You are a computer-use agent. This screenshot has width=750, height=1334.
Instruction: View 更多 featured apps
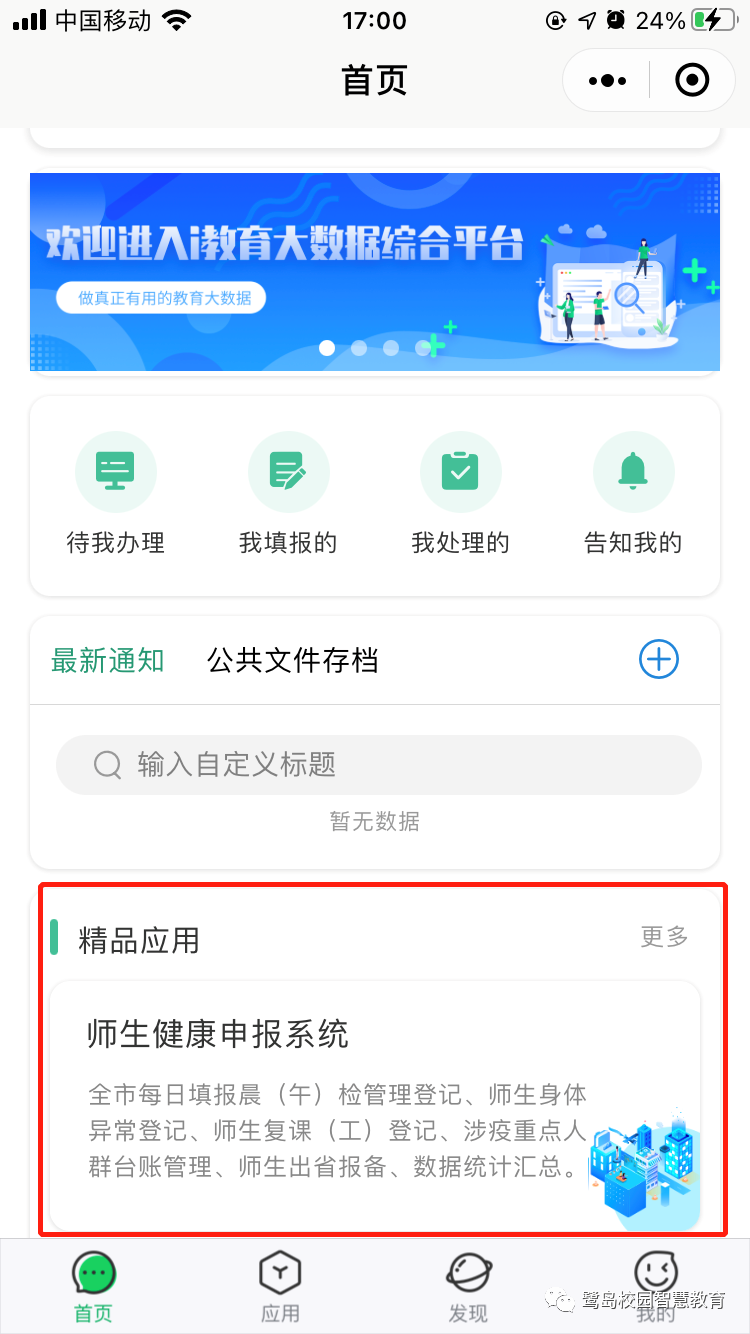point(665,937)
